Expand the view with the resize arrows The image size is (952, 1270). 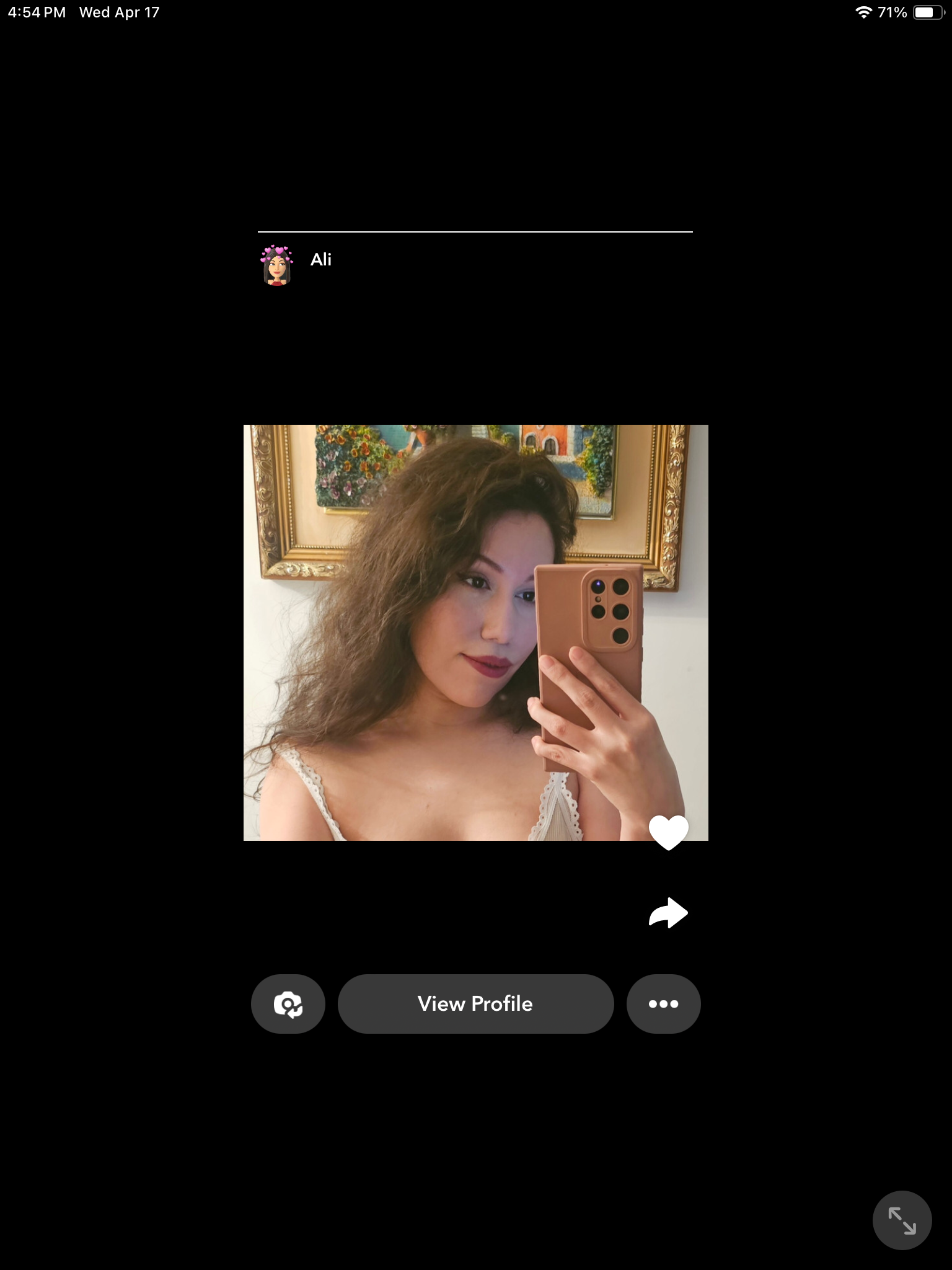tap(902, 1220)
